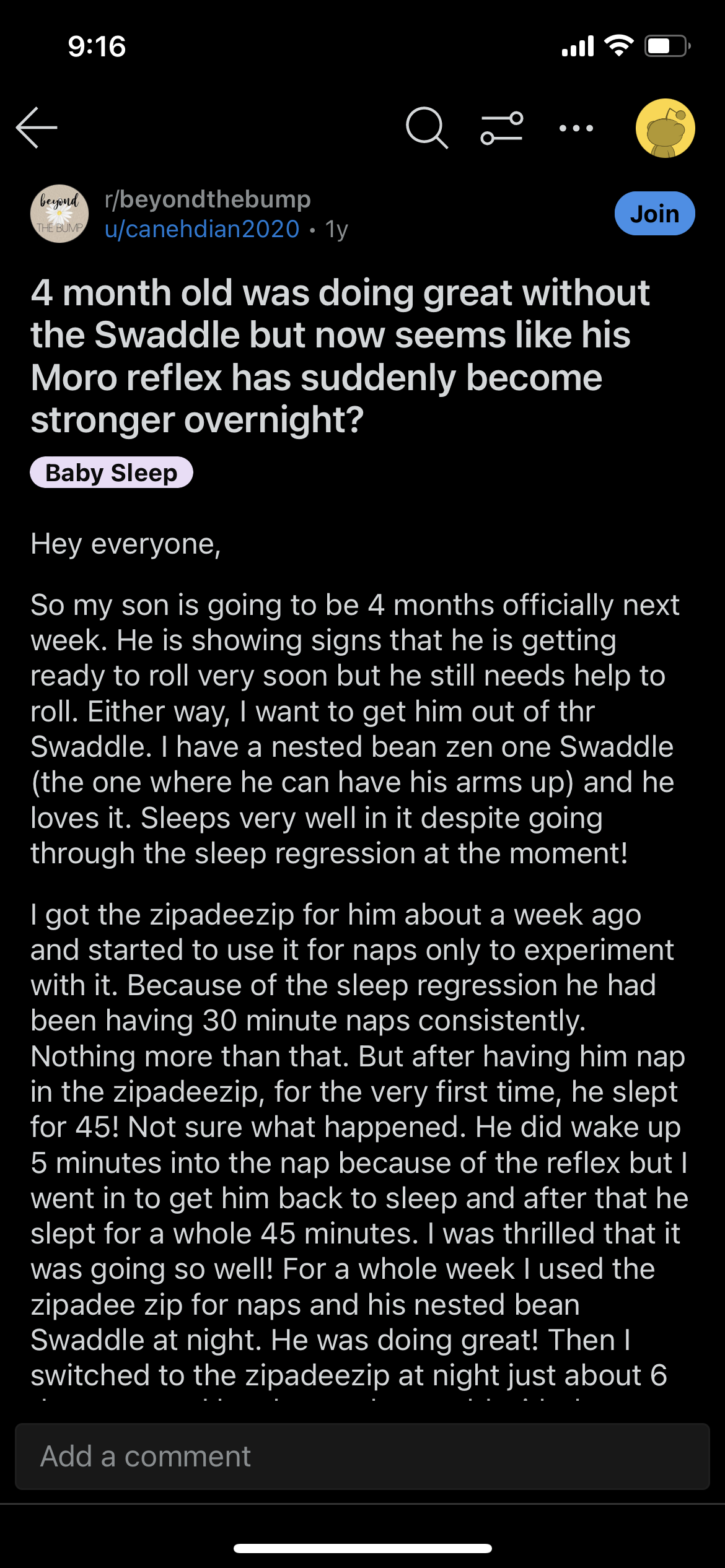View u/canehdian2020's profile
The image size is (725, 1568).
tap(202, 229)
